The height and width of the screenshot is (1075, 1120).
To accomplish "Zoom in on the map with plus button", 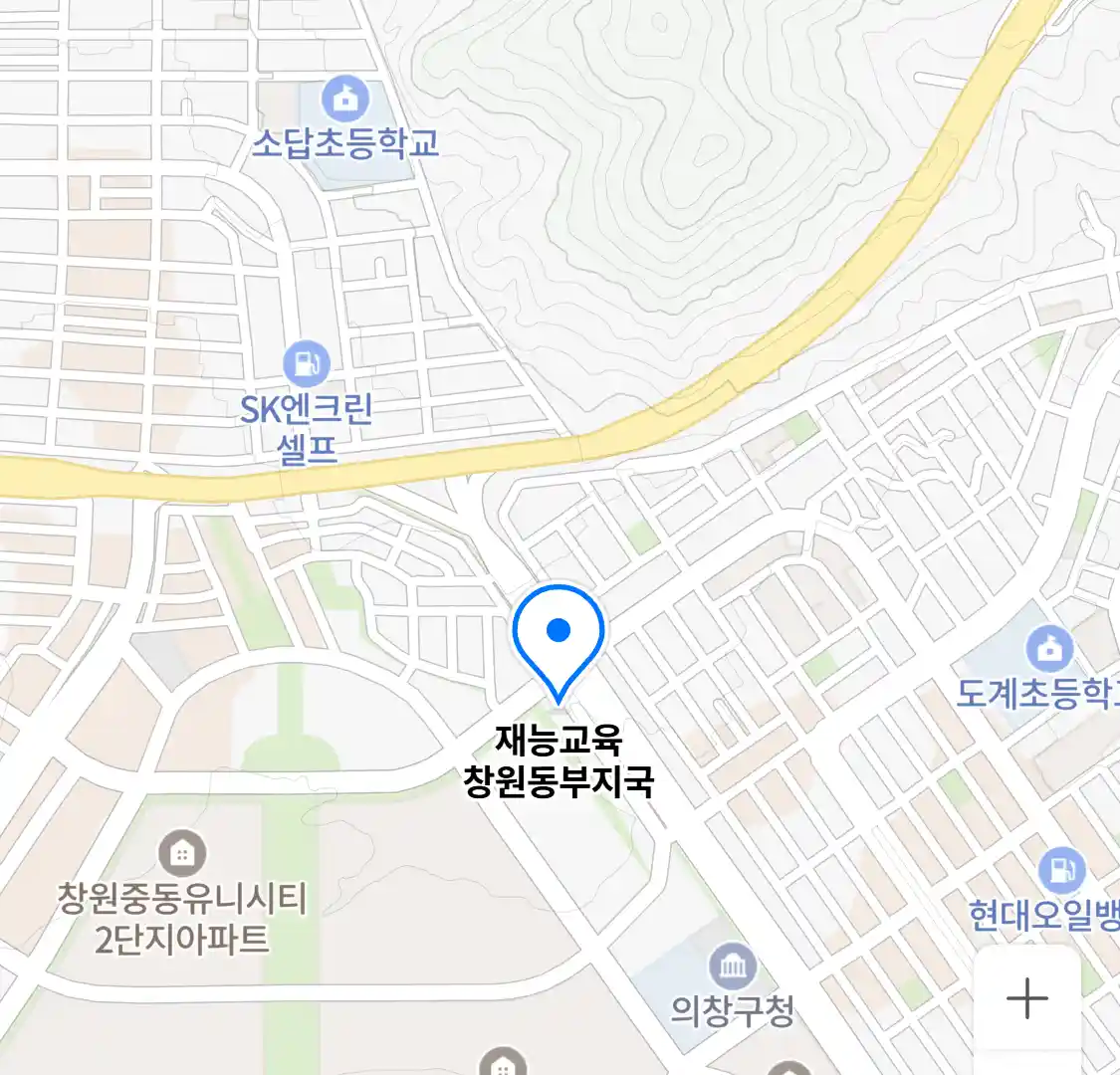I will [1026, 998].
